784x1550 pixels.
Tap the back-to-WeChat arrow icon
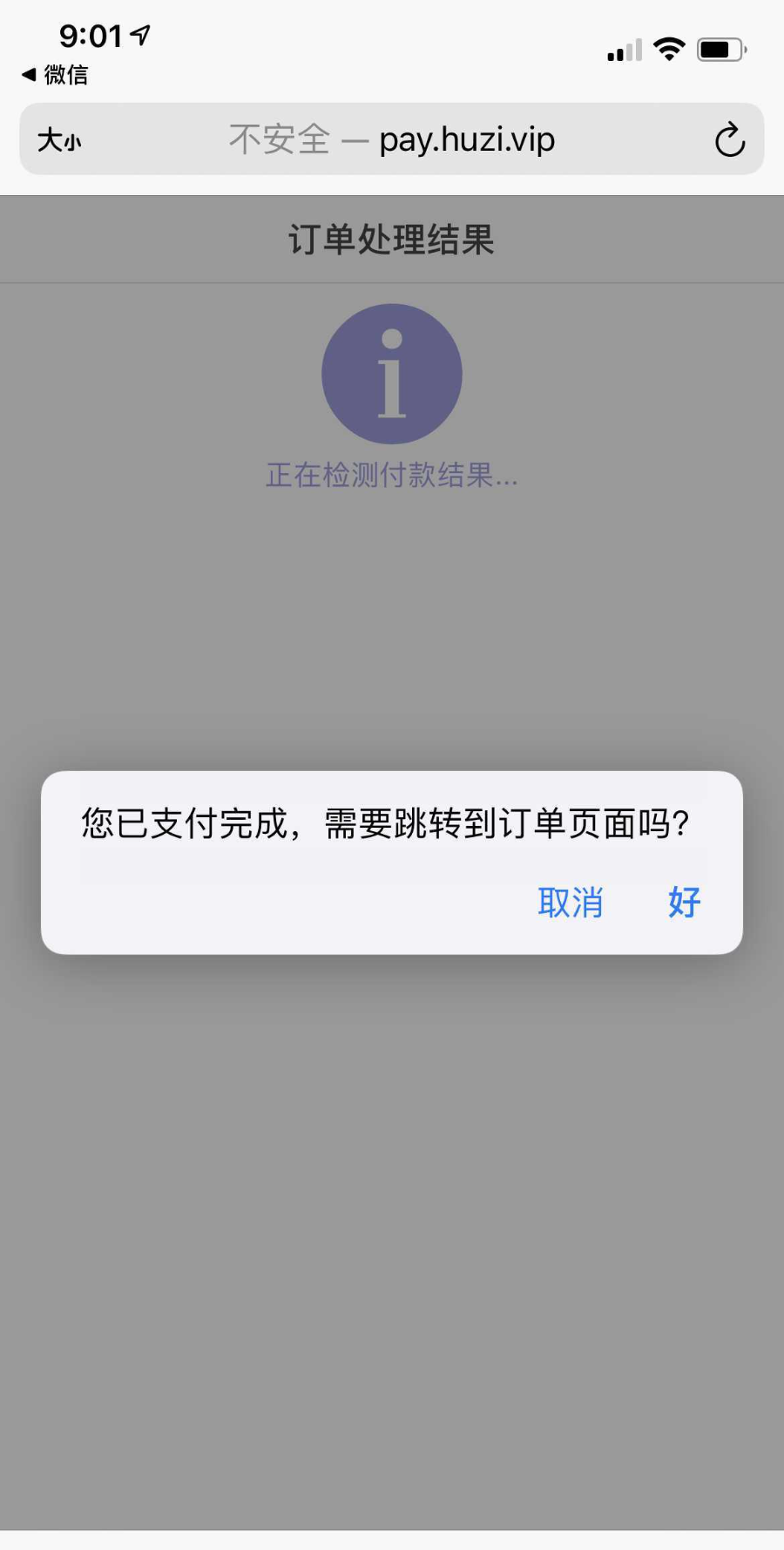tap(28, 75)
